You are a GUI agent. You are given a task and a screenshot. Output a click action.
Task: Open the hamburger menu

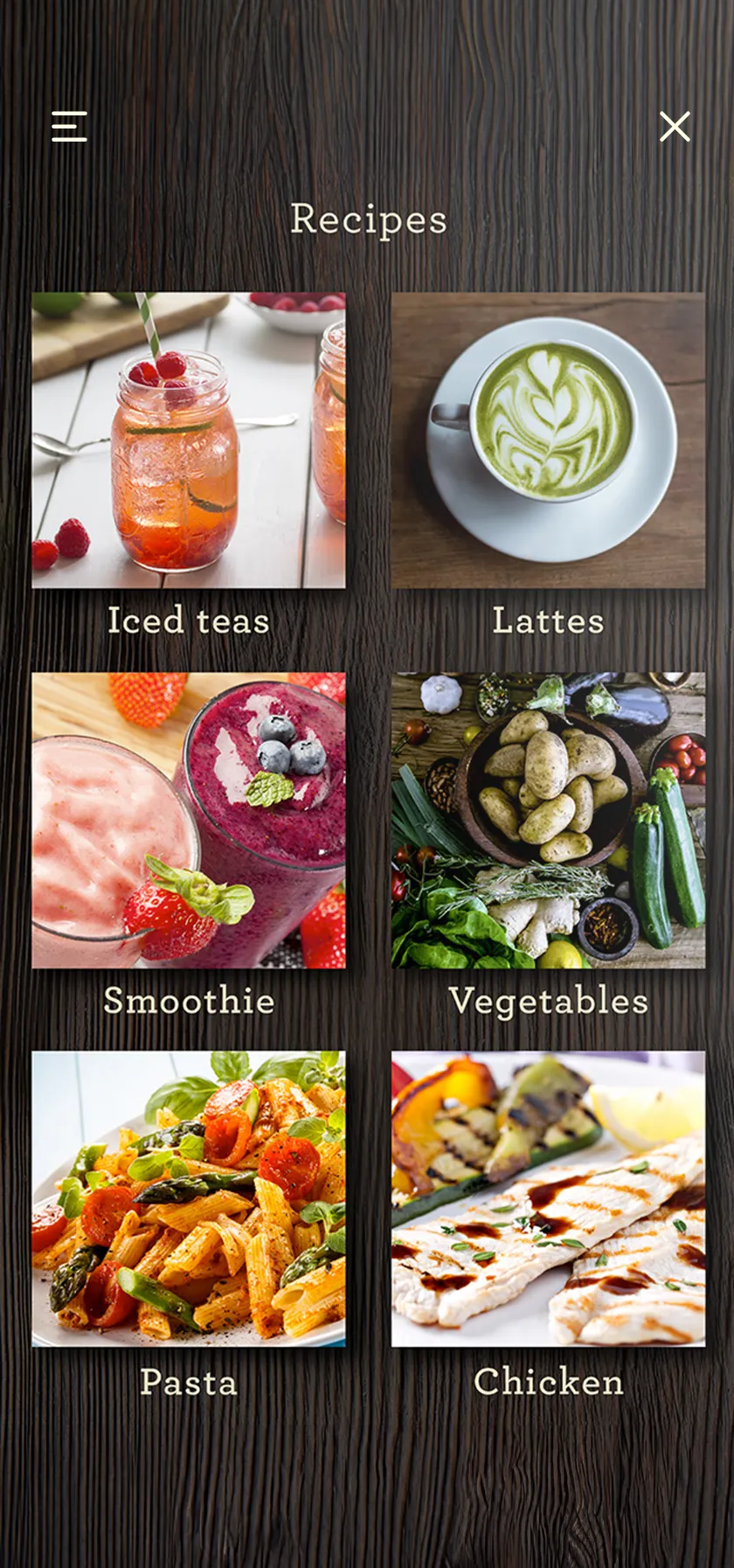pyautogui.click(x=69, y=127)
